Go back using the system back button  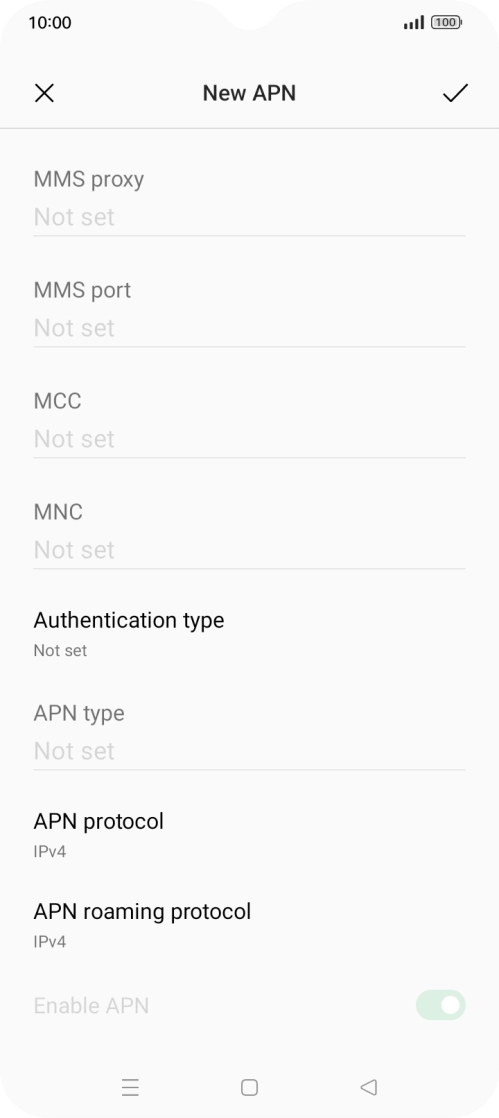pyautogui.click(x=369, y=1087)
